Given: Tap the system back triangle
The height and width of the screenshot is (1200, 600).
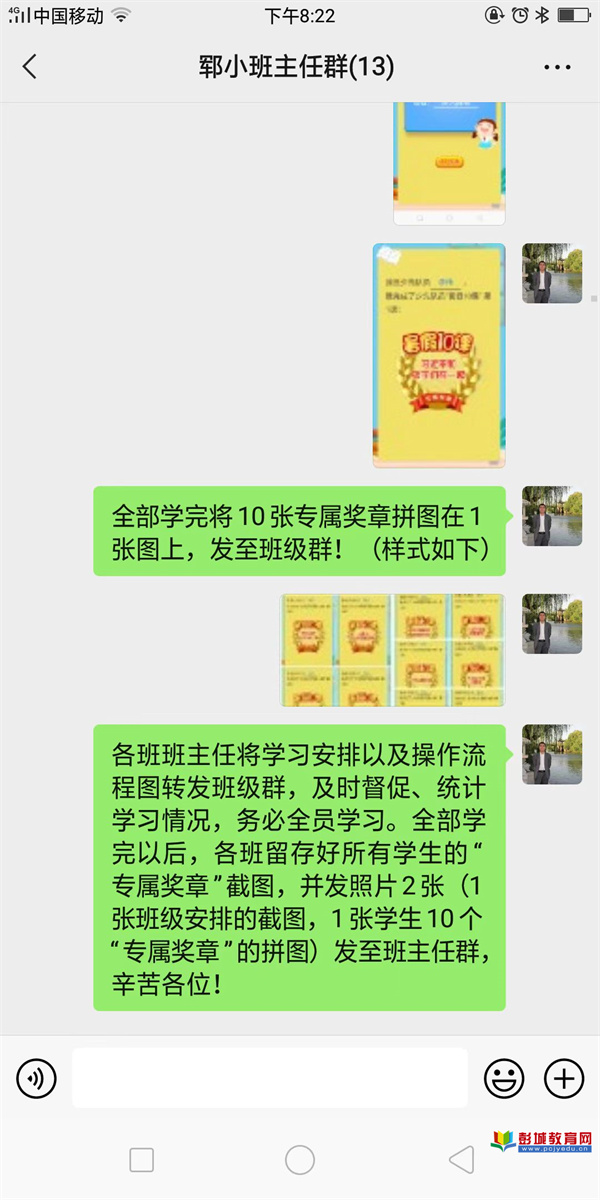Looking at the screenshot, I should click(x=461, y=1160).
